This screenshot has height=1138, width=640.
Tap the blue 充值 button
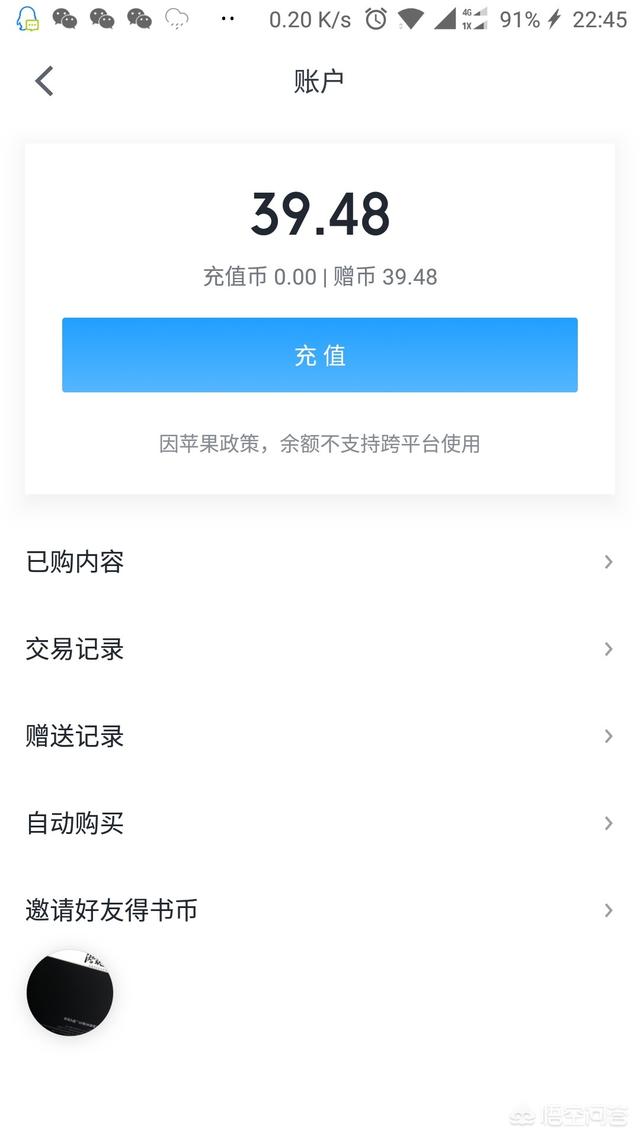click(319, 355)
